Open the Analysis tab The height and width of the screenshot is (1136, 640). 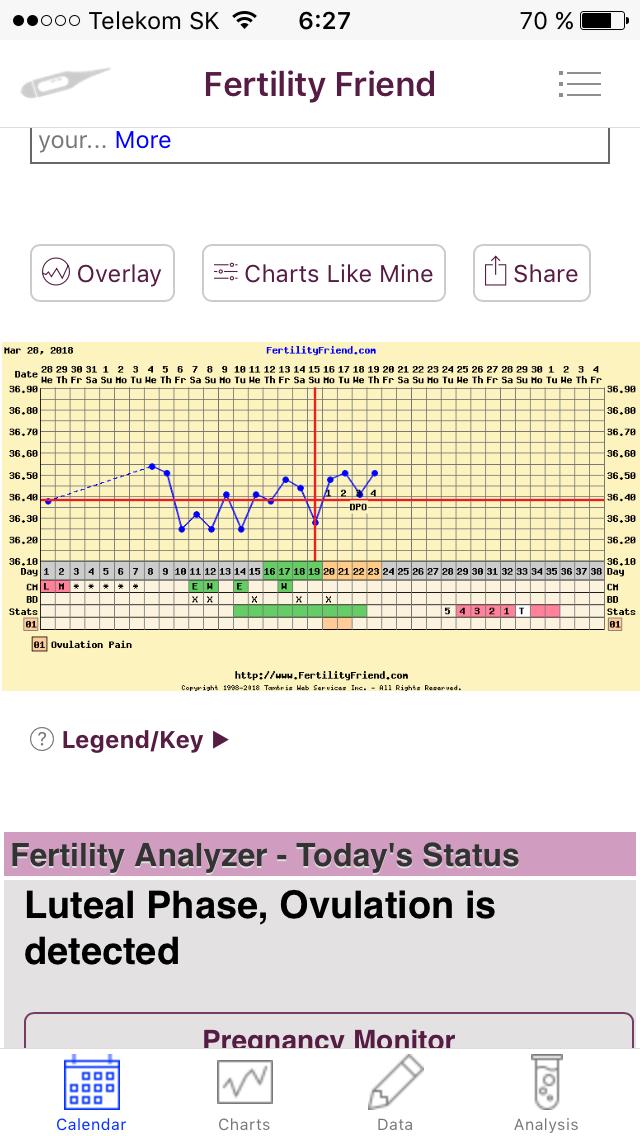(546, 1094)
